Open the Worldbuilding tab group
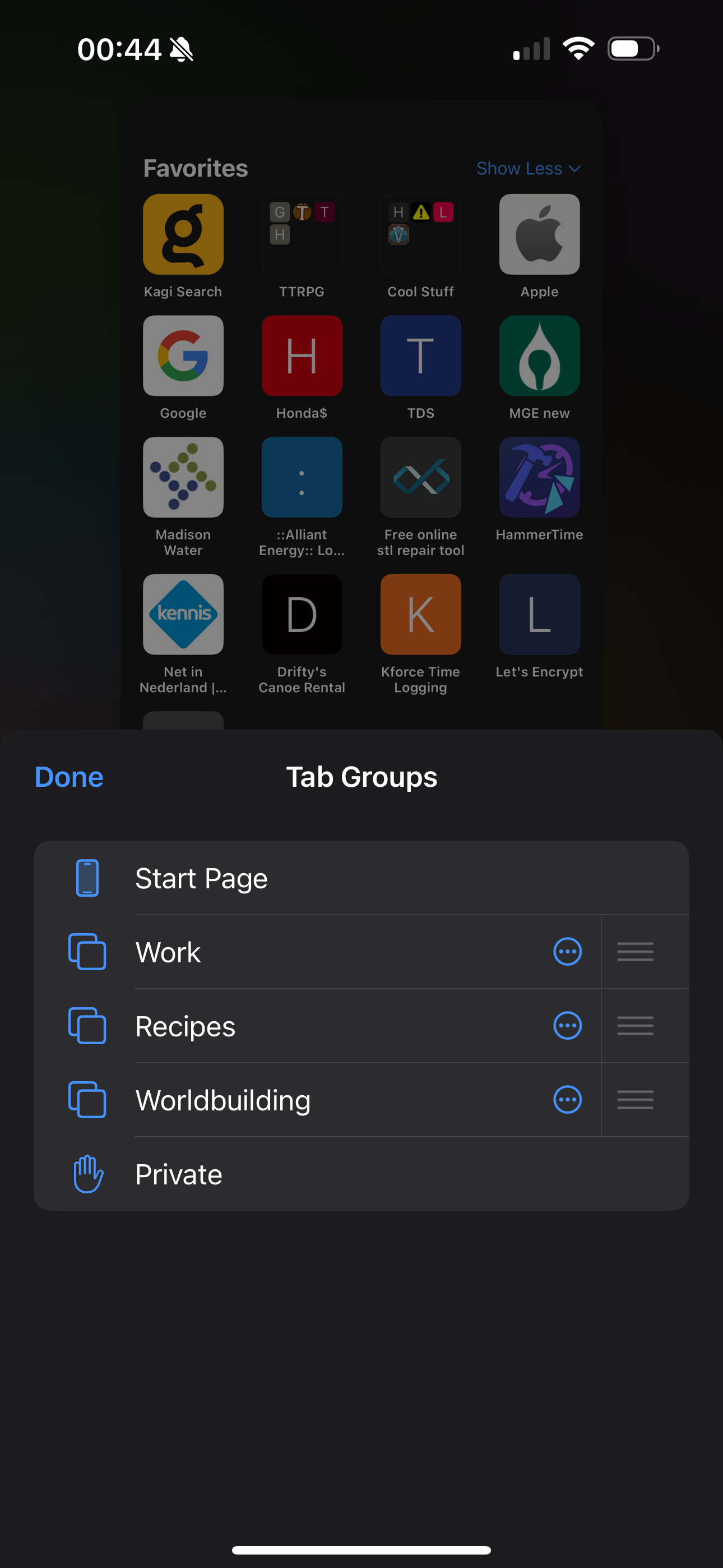The width and height of the screenshot is (723, 1568). coord(223,1100)
